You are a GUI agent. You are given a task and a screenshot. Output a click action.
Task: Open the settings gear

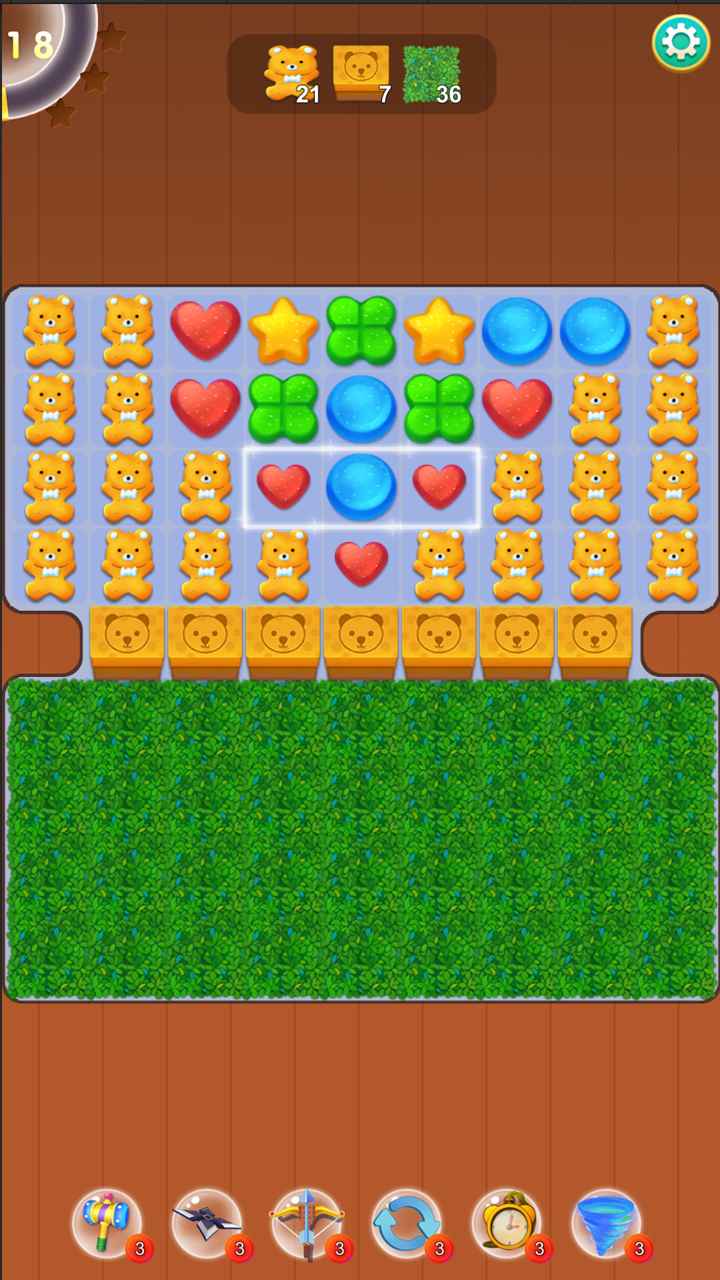tap(681, 42)
